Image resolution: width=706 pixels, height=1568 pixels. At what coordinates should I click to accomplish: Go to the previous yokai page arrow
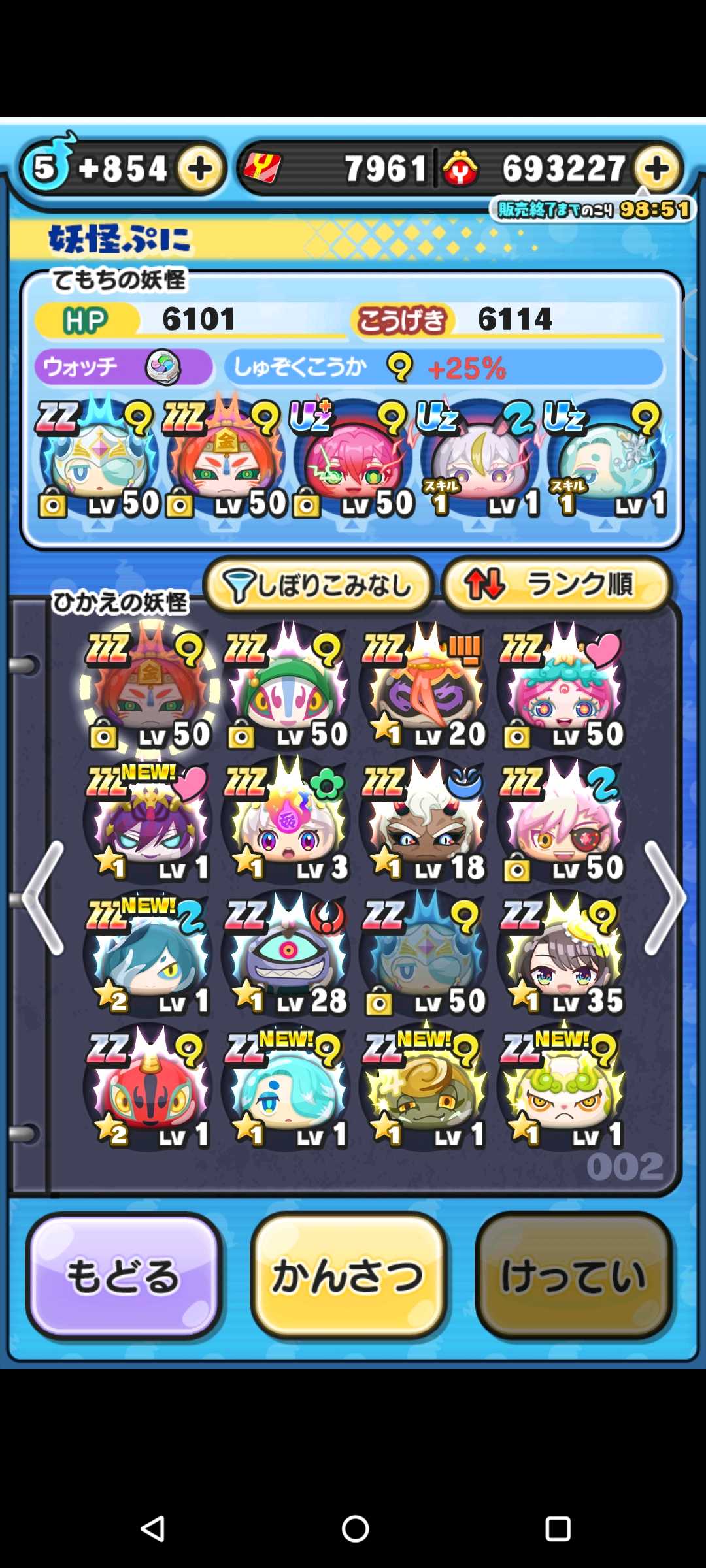click(x=43, y=898)
